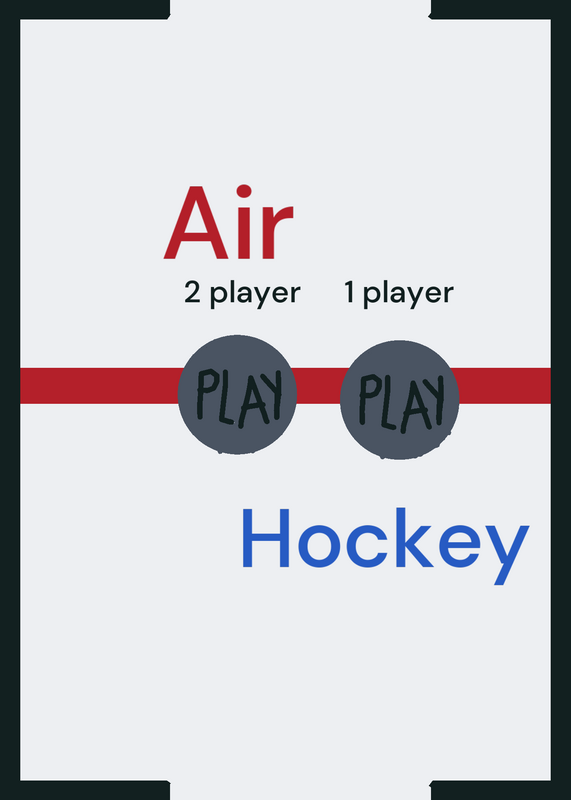Start a 2 player game with PLAY
The height and width of the screenshot is (800, 571).
coord(237,394)
